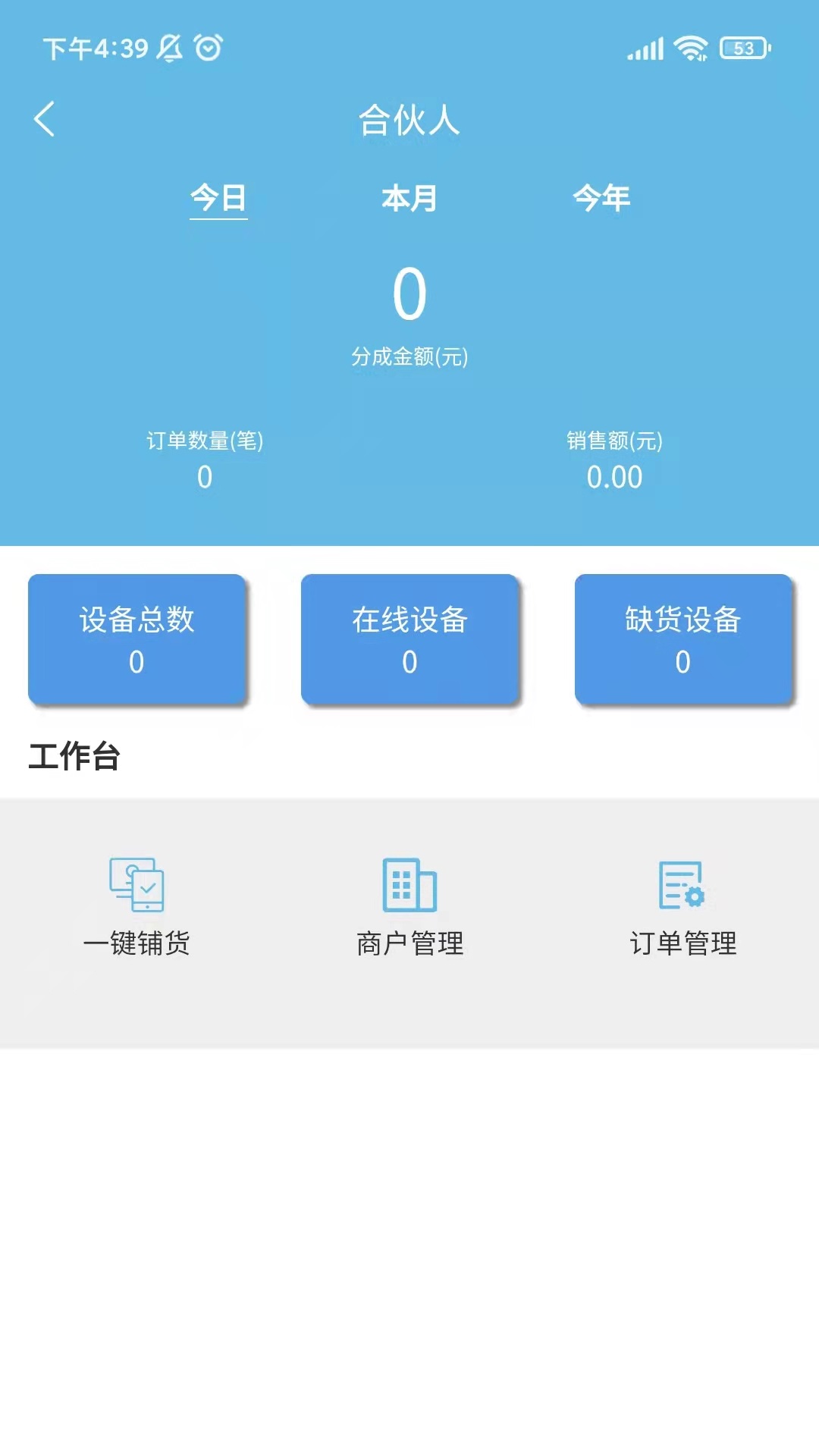Open 商户管理
This screenshot has height=1456, width=819.
click(409, 906)
